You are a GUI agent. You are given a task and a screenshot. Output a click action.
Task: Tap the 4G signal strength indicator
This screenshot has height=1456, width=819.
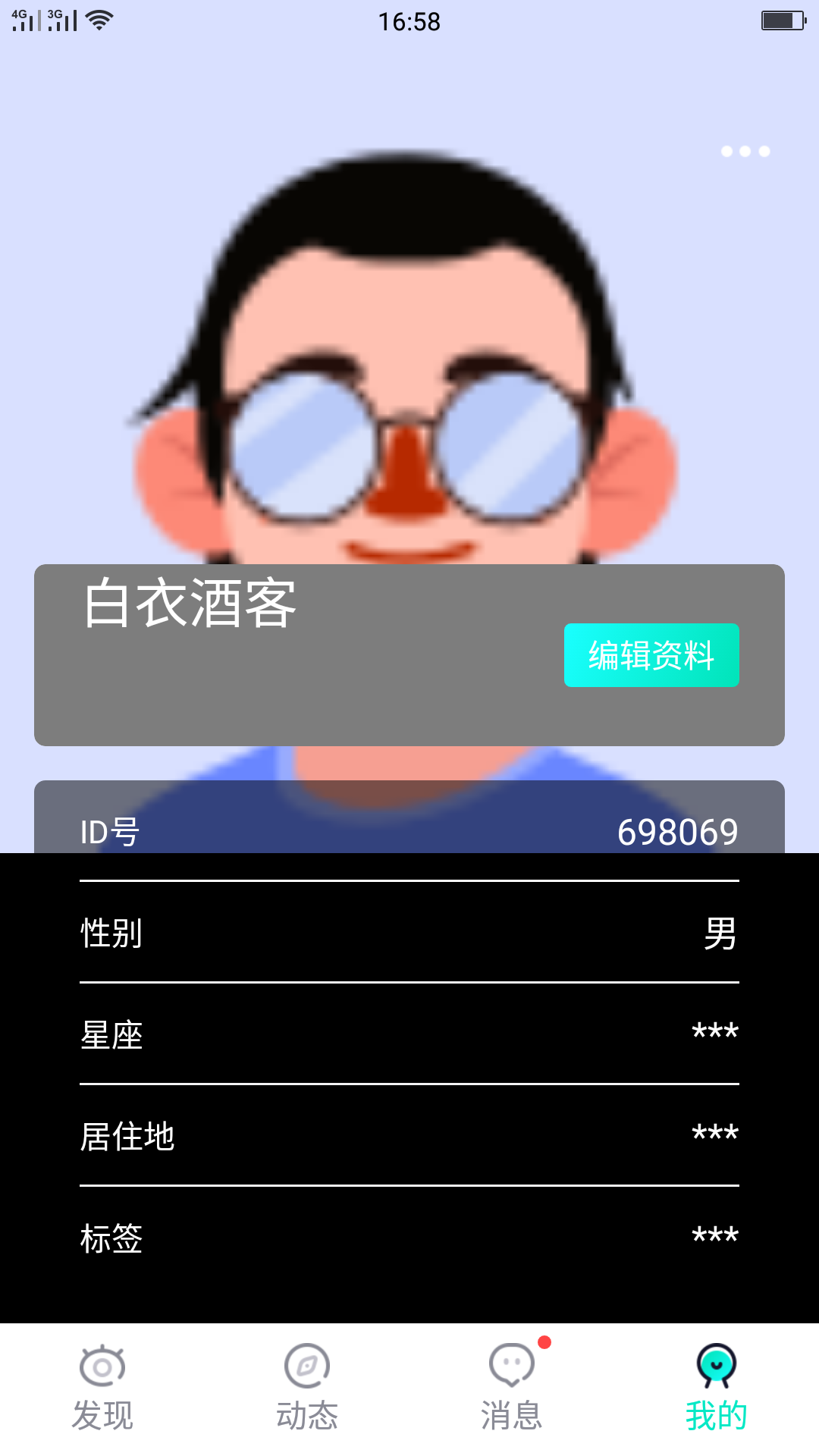coord(27,21)
